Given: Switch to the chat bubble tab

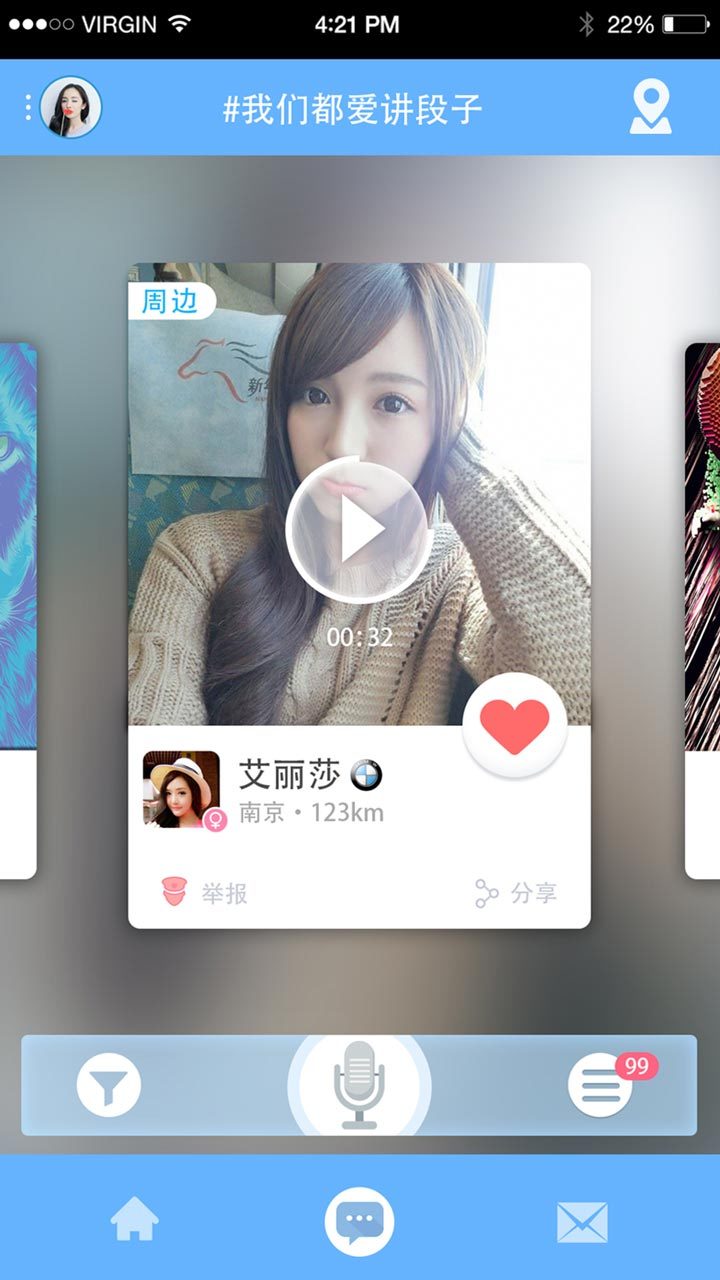Looking at the screenshot, I should pyautogui.click(x=359, y=1221).
